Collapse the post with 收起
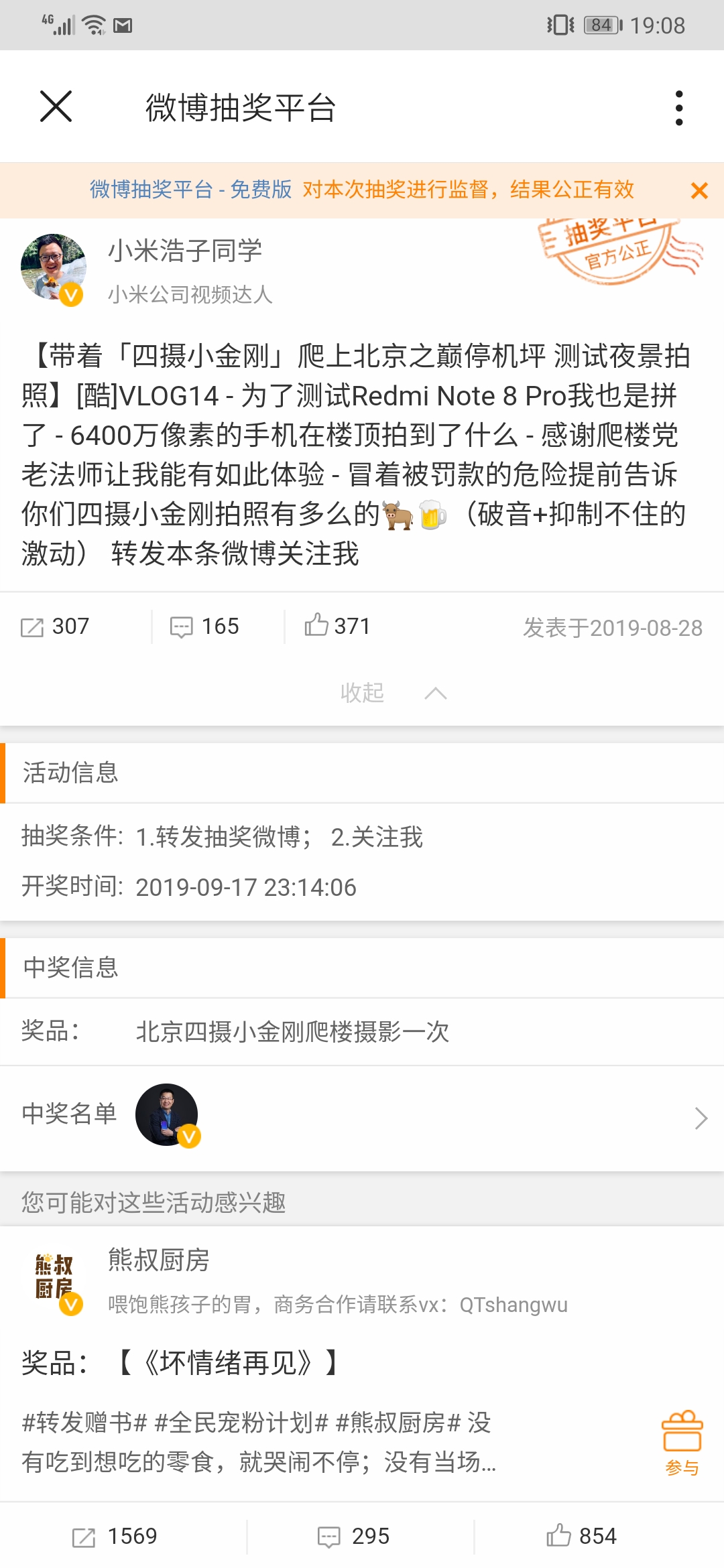Viewport: 724px width, 1568px height. pyautogui.click(x=393, y=692)
